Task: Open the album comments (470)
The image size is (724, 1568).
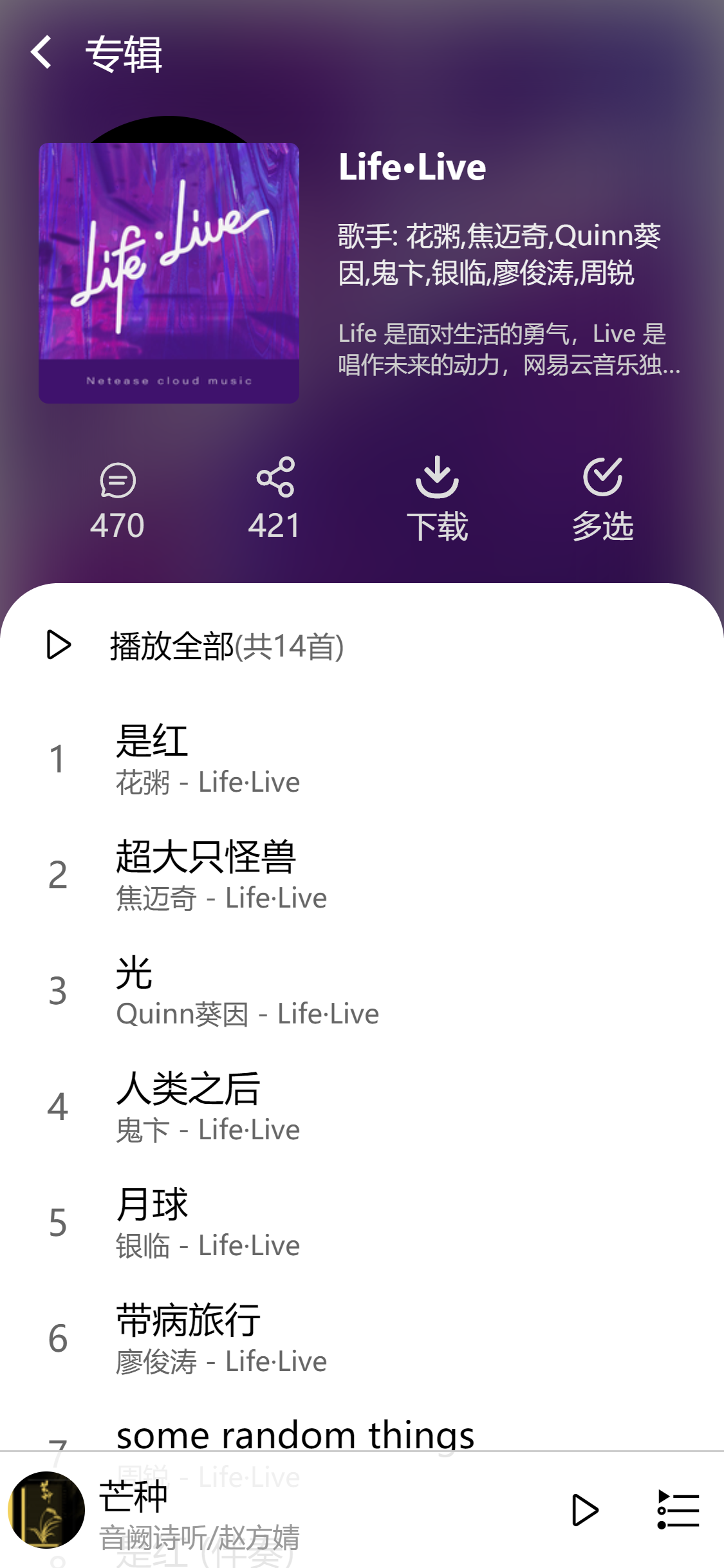Action: coord(117,499)
